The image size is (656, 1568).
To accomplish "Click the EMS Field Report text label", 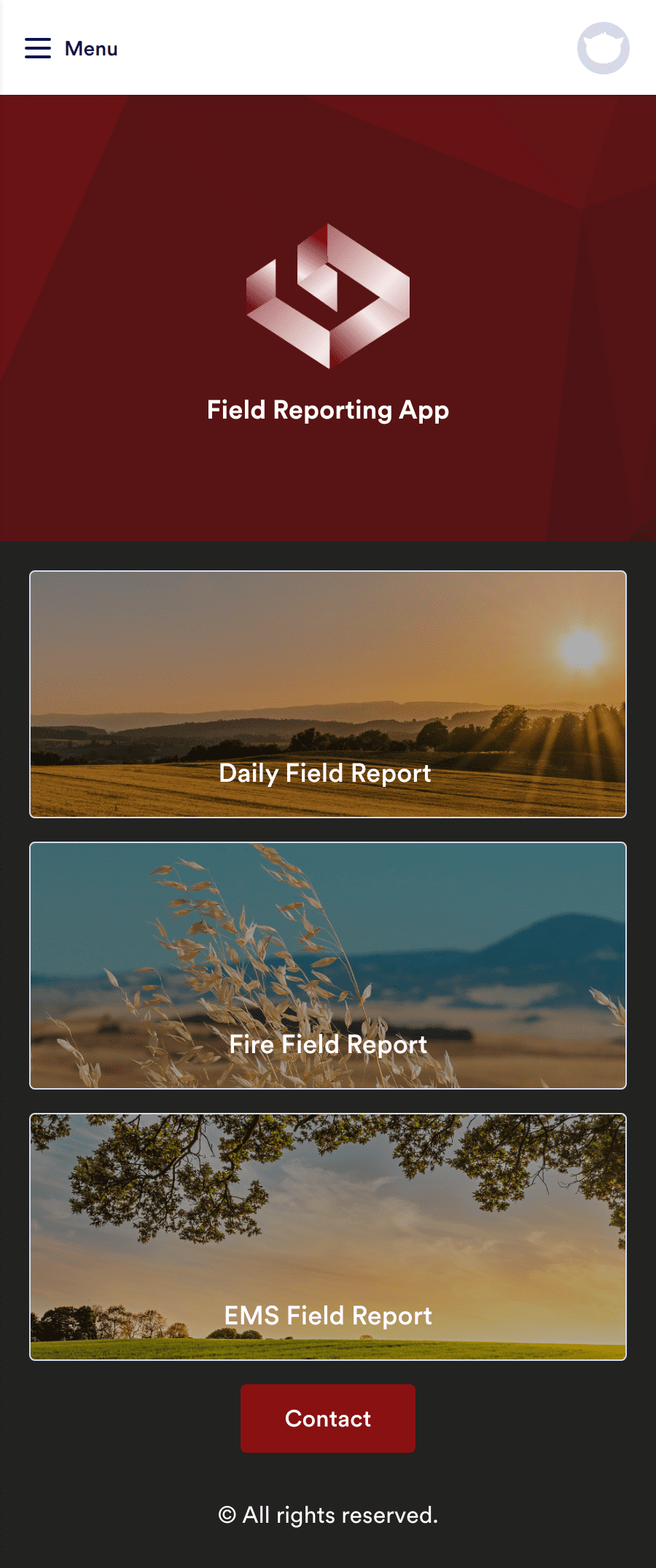I will coord(328,1315).
